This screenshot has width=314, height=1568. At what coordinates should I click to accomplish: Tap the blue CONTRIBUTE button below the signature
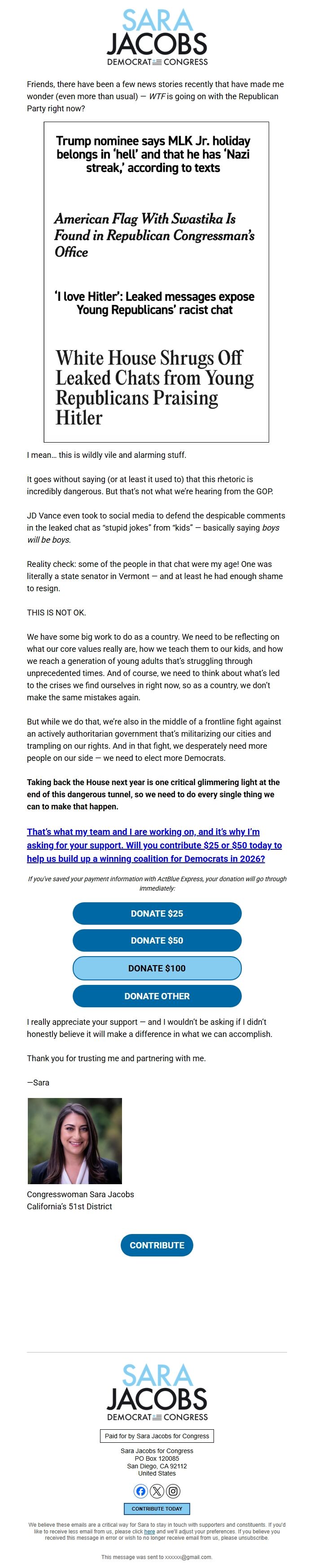[157, 1245]
